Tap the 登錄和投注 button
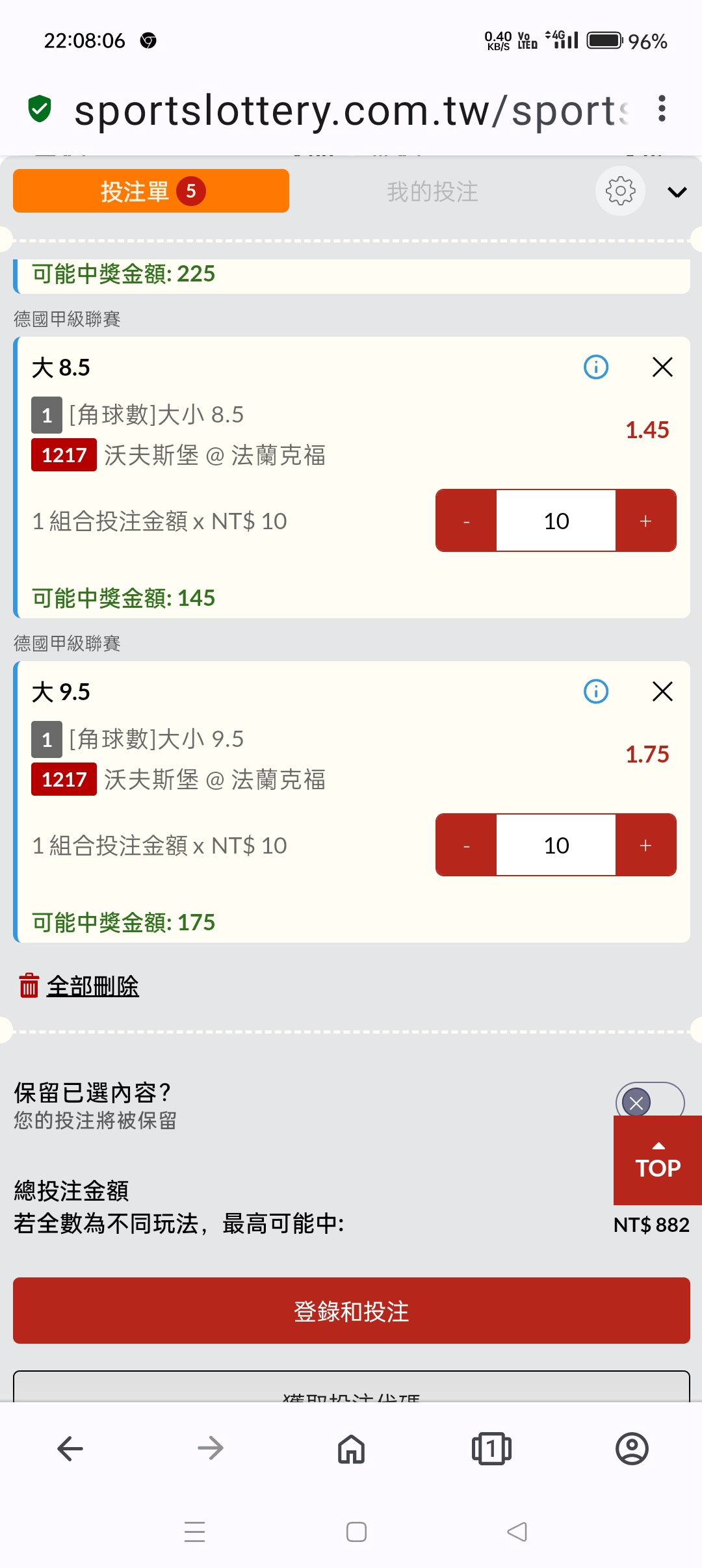 [352, 1311]
